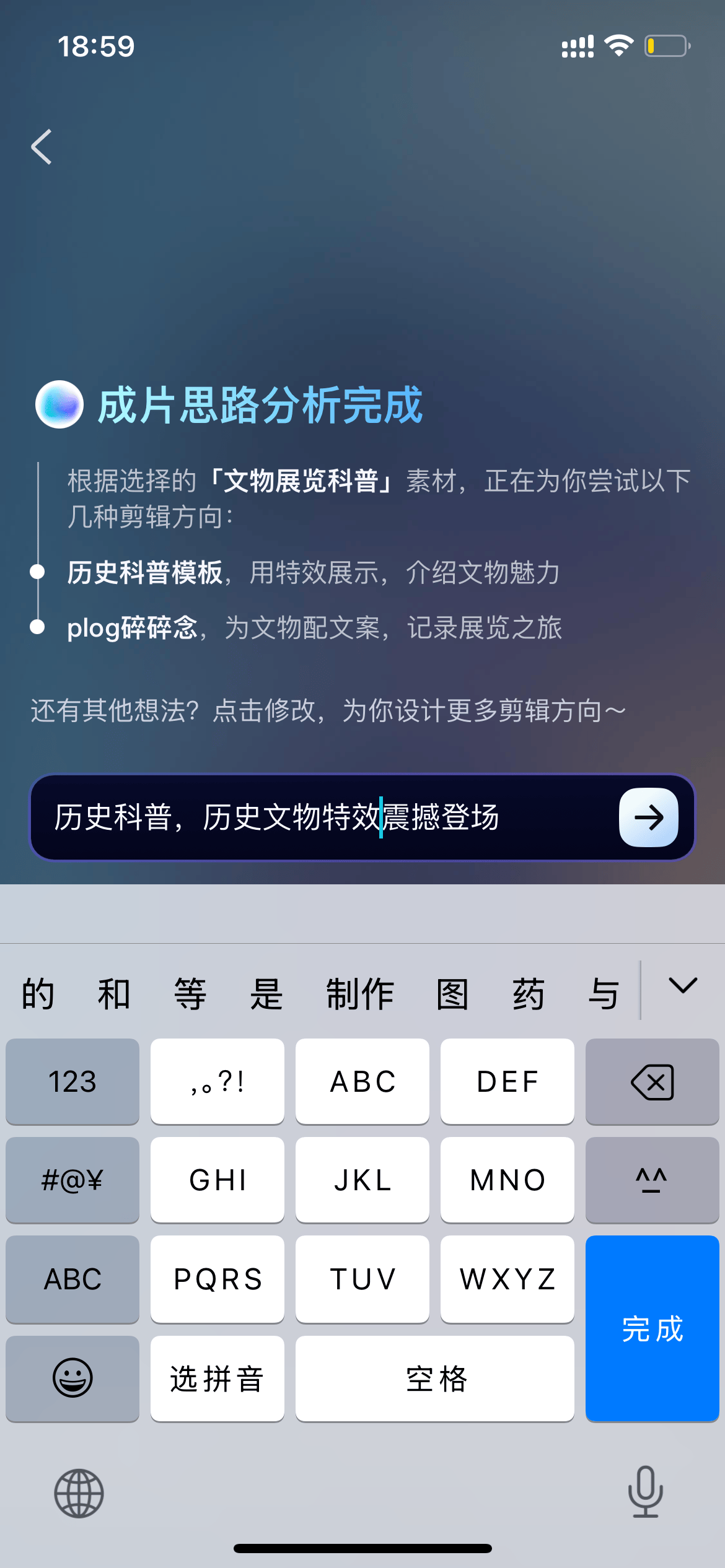Tap the punctuation key ,。?!
The height and width of the screenshot is (1568, 725).
click(x=217, y=1081)
